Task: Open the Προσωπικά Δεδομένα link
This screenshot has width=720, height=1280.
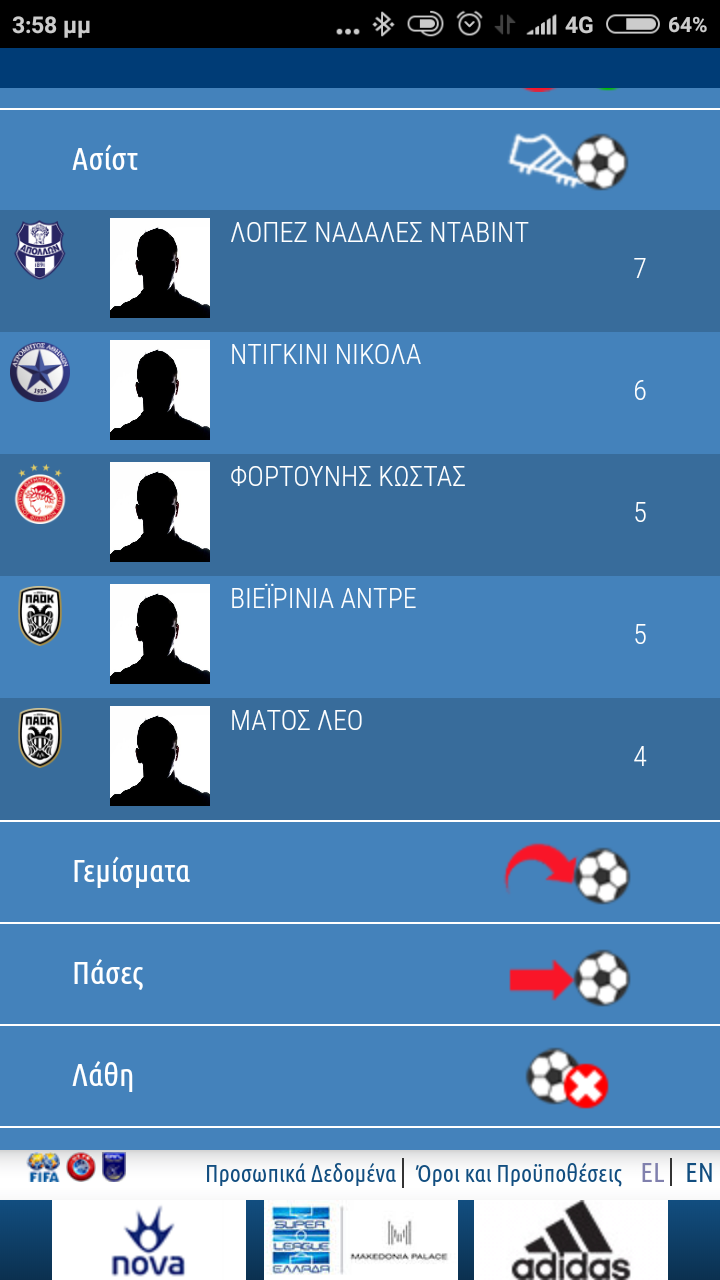Action: coord(300,1173)
